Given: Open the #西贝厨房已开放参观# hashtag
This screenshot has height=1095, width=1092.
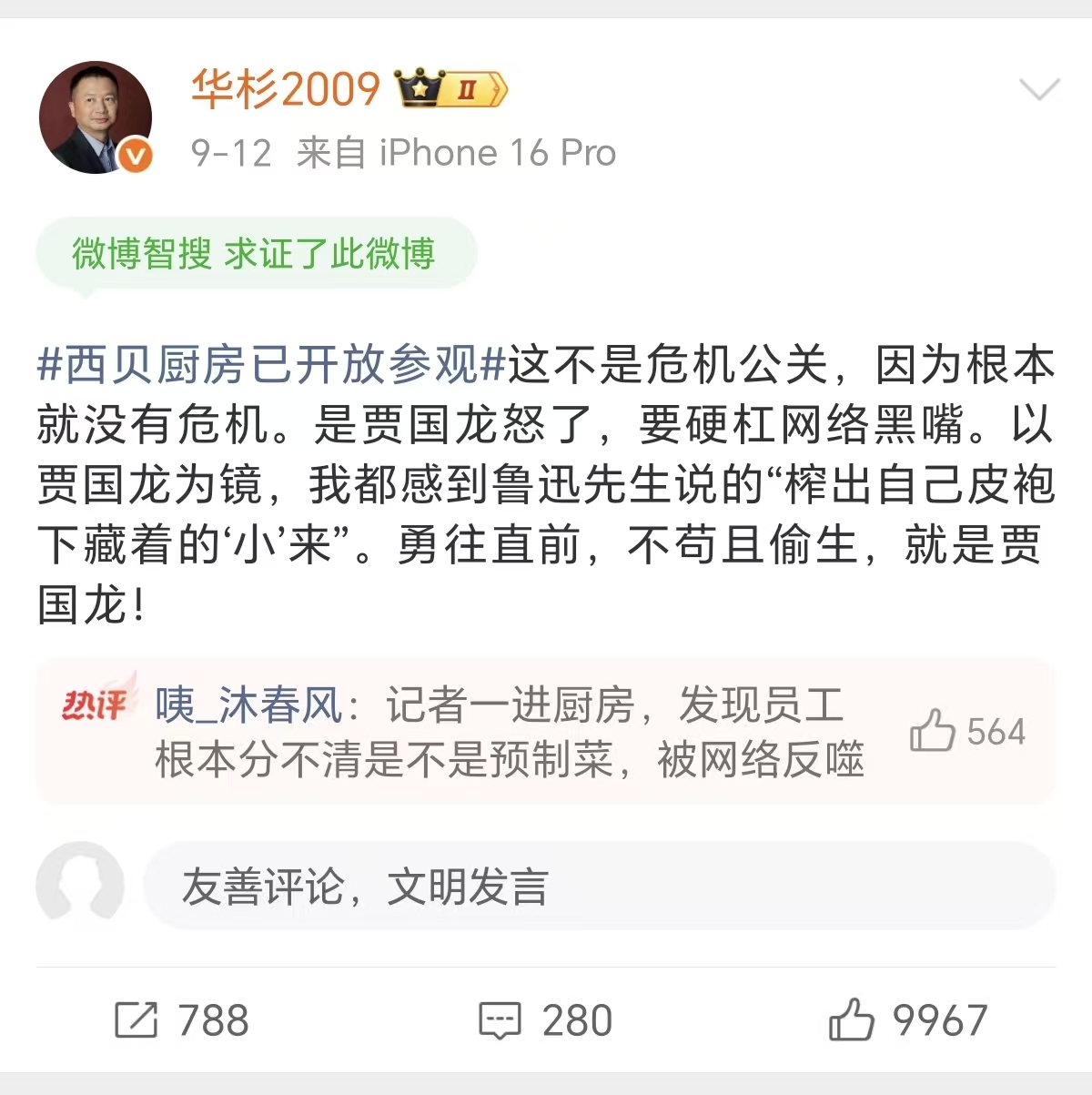Looking at the screenshot, I should coord(271,366).
